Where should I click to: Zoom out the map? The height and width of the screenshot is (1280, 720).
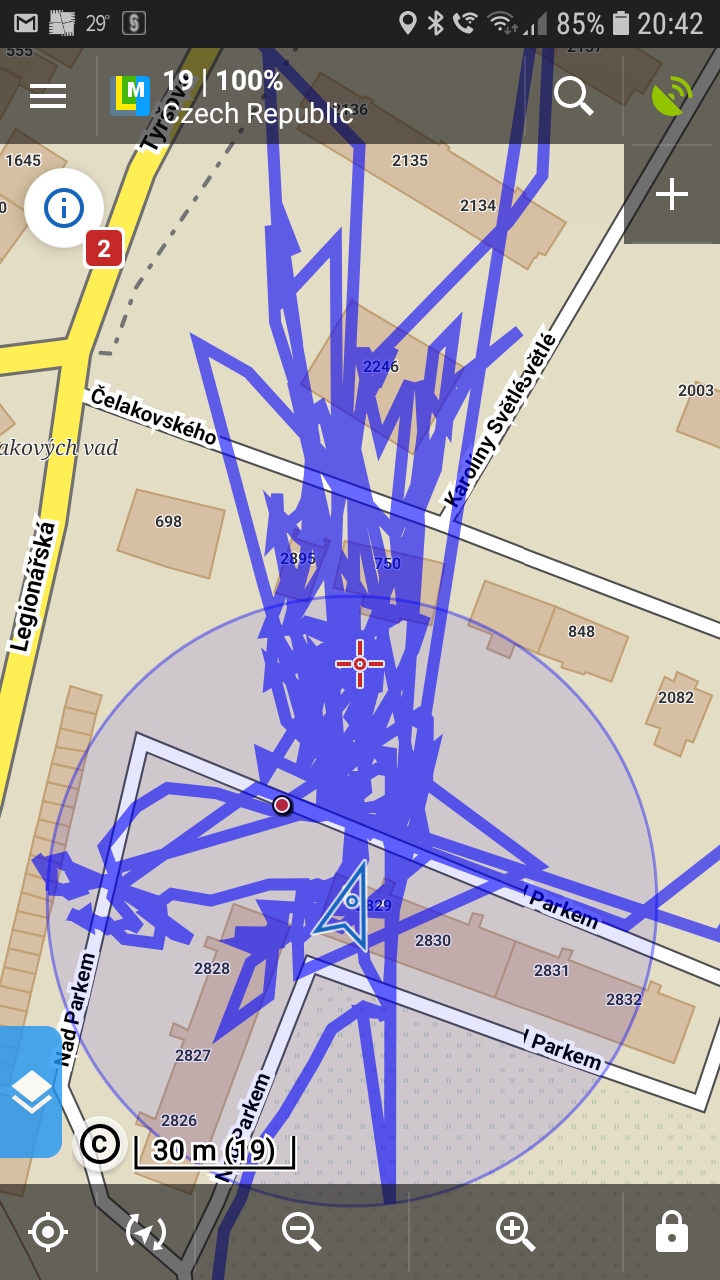point(301,1232)
